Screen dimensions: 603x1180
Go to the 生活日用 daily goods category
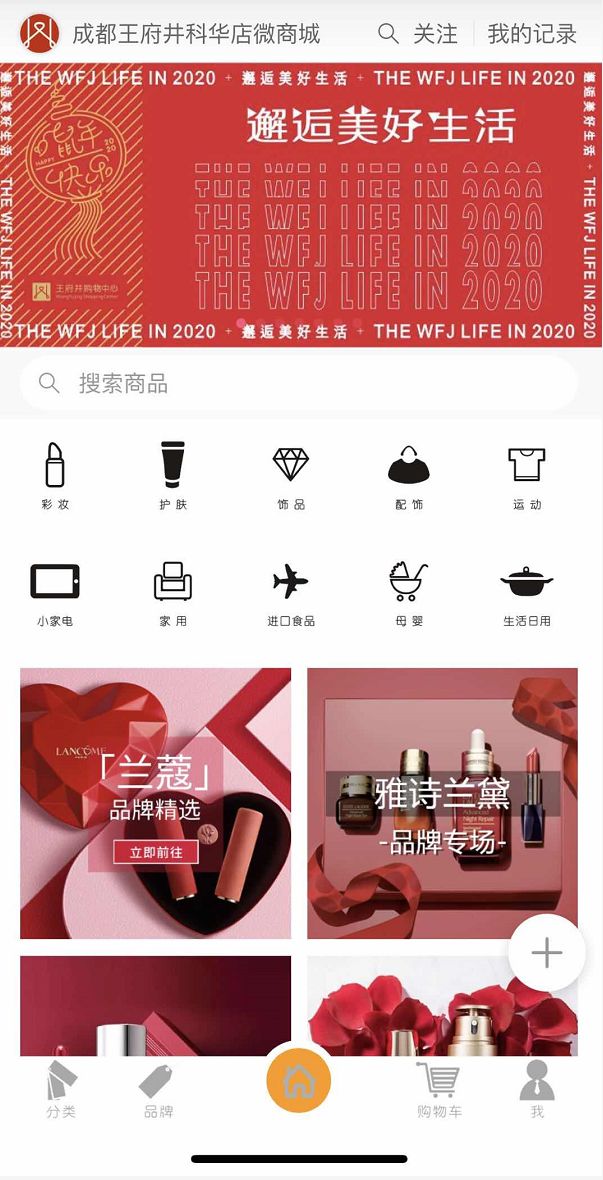pos(526,593)
